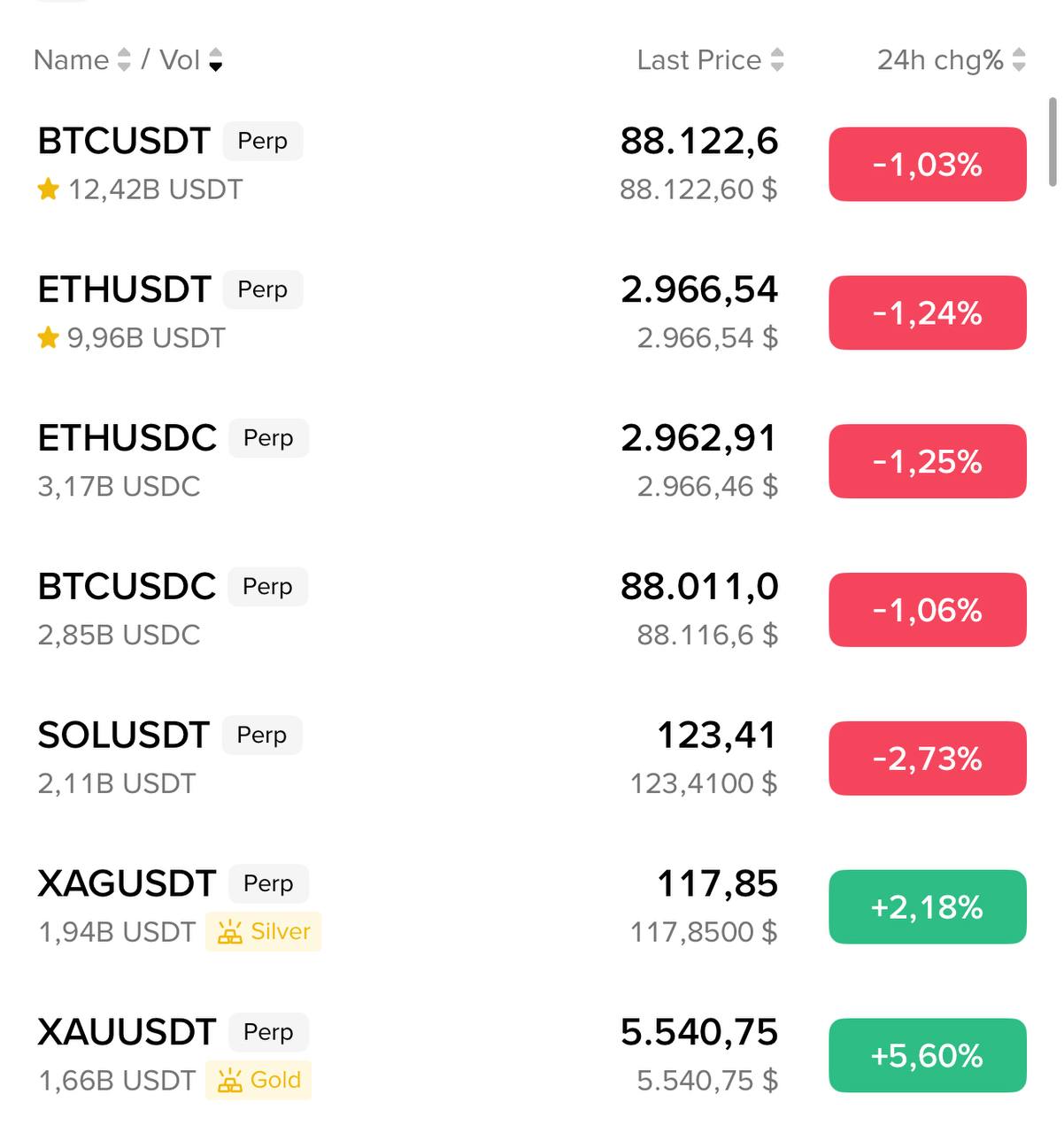Toggle the favorite star on BTCUSDT
Viewport: 1064px width, 1133px height.
tap(48, 189)
